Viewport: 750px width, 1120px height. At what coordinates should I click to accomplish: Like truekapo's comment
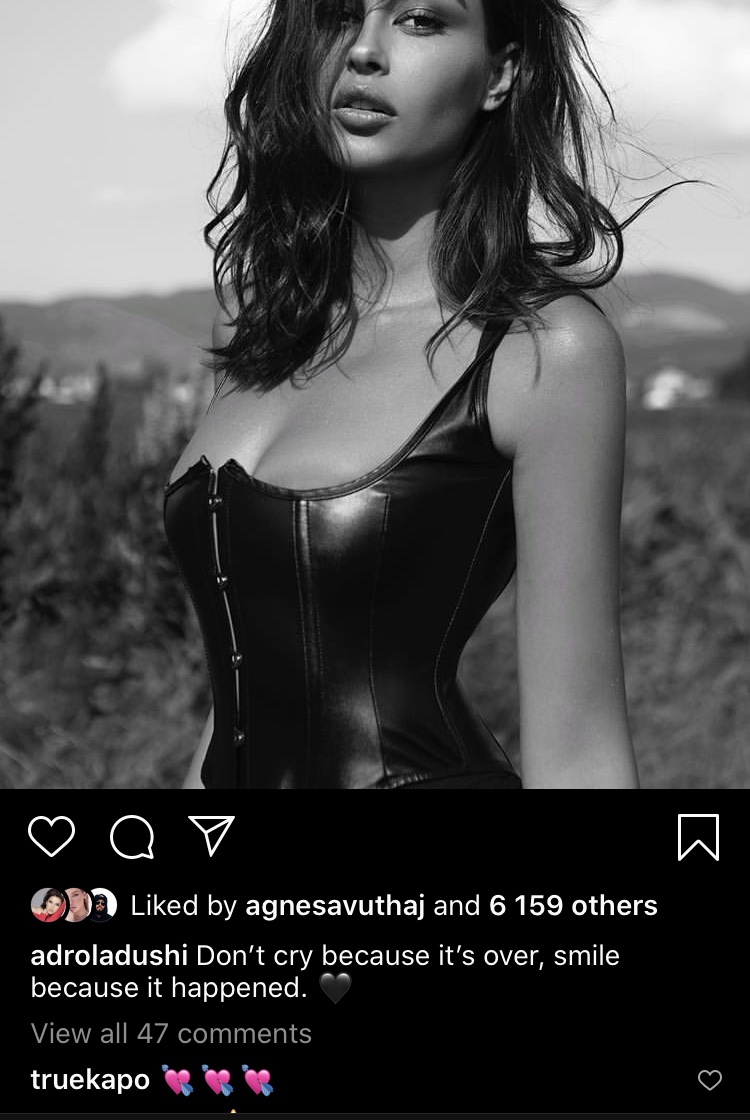click(x=709, y=1080)
